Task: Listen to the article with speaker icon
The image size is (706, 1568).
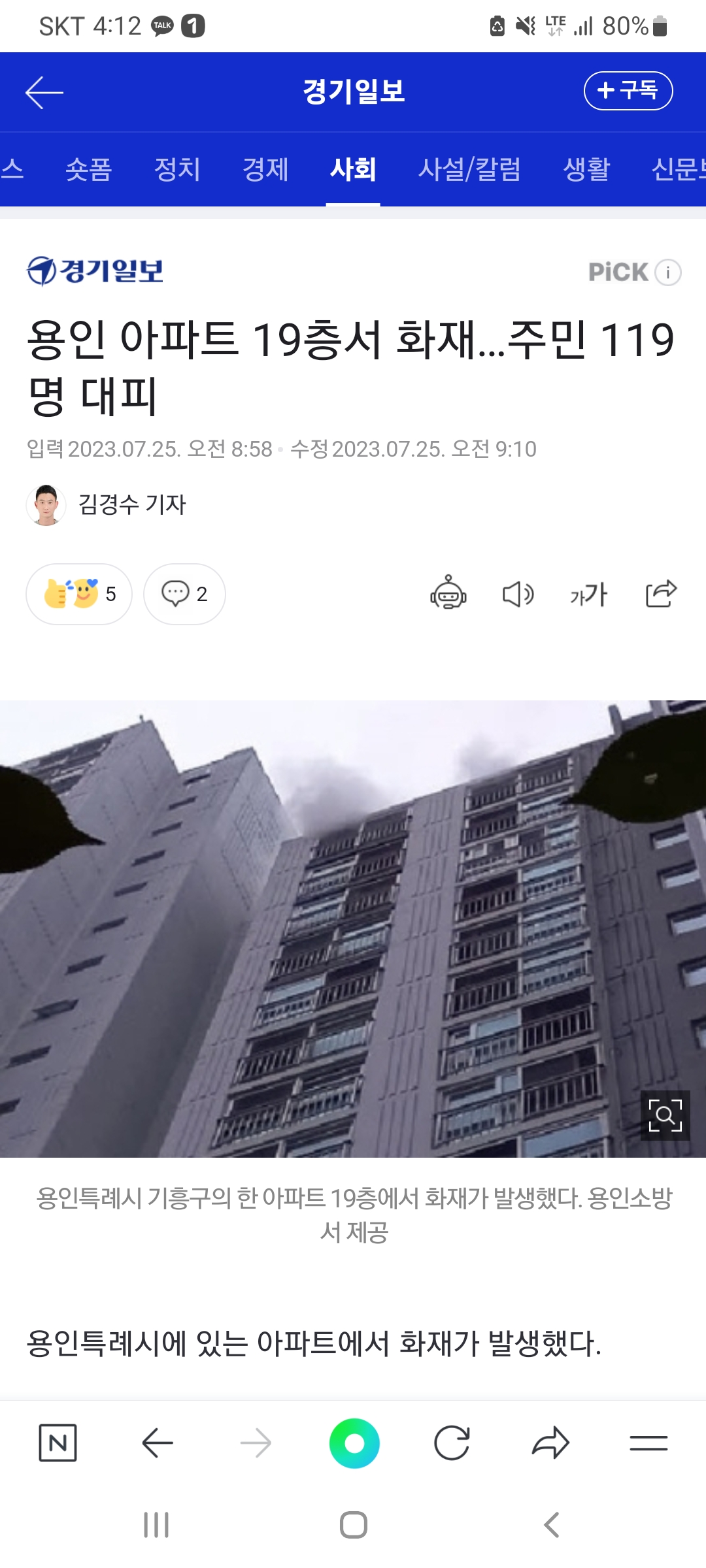Action: point(518,594)
